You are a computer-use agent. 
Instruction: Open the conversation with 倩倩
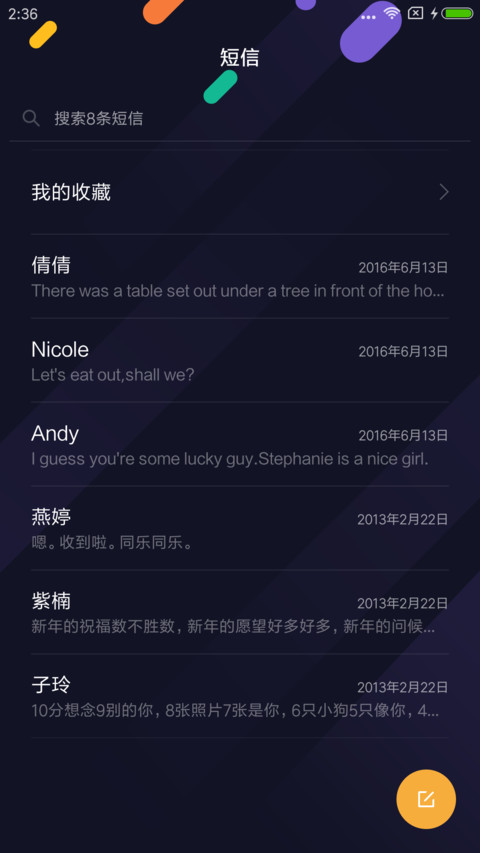click(239, 276)
